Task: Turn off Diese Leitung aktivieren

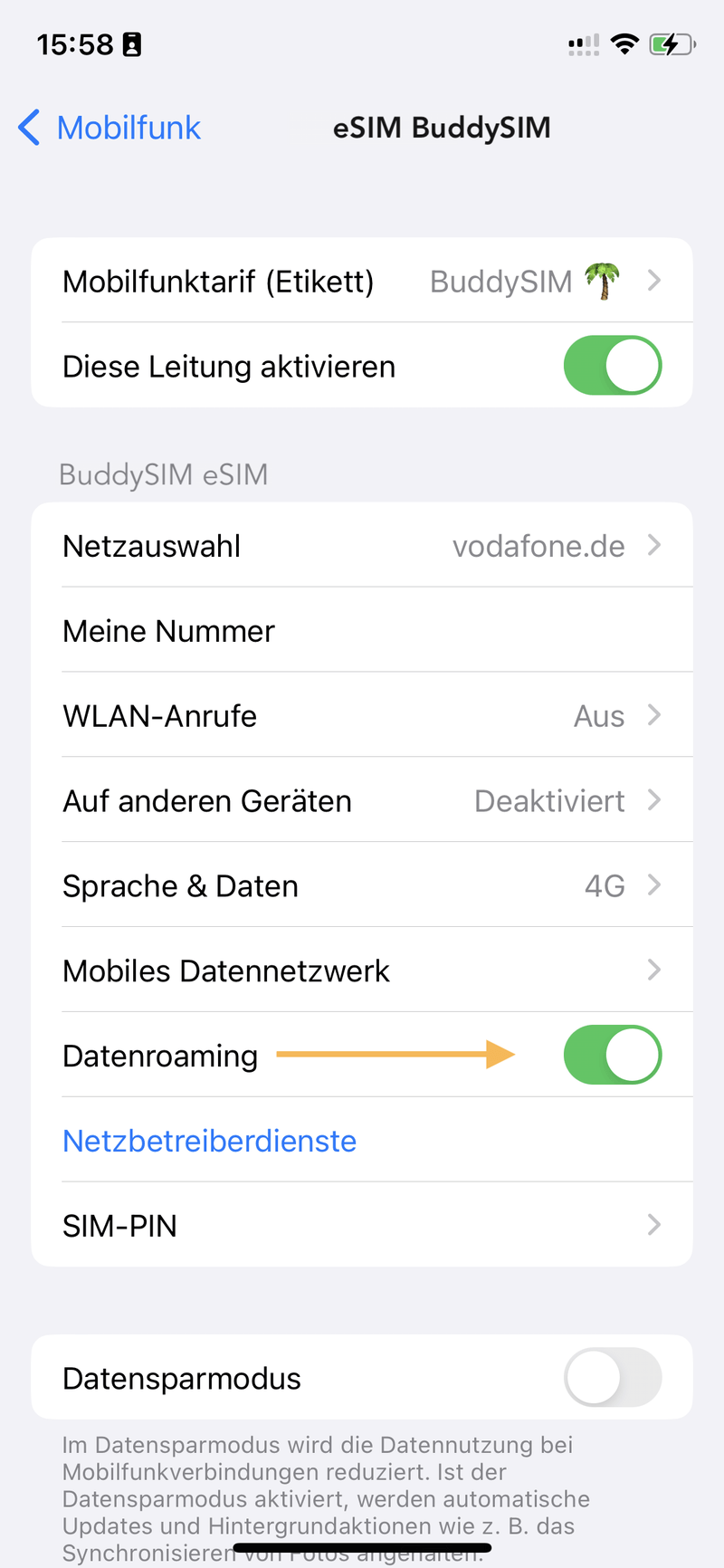Action: click(613, 365)
